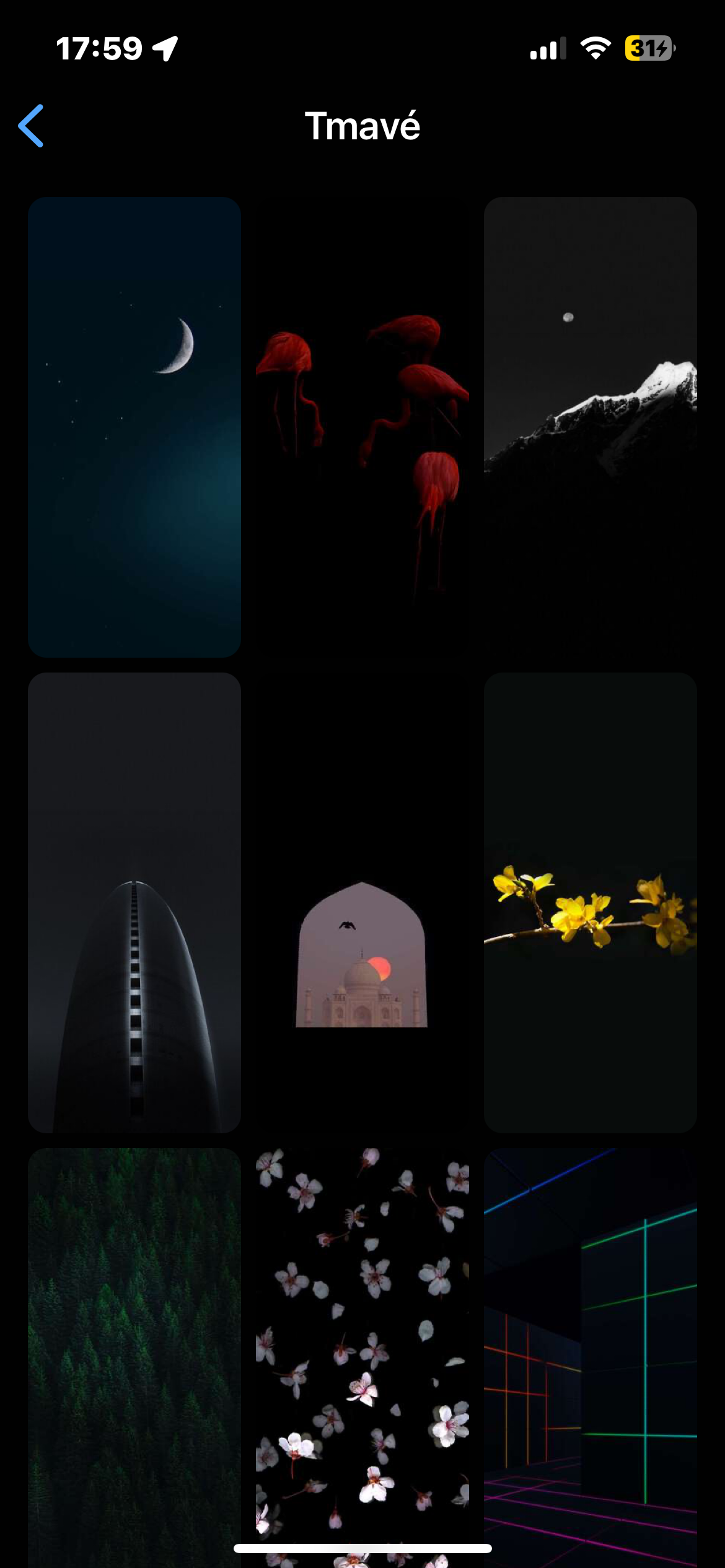Open the snowy mountain peak wallpaper
This screenshot has height=1568, width=725.
[590, 427]
